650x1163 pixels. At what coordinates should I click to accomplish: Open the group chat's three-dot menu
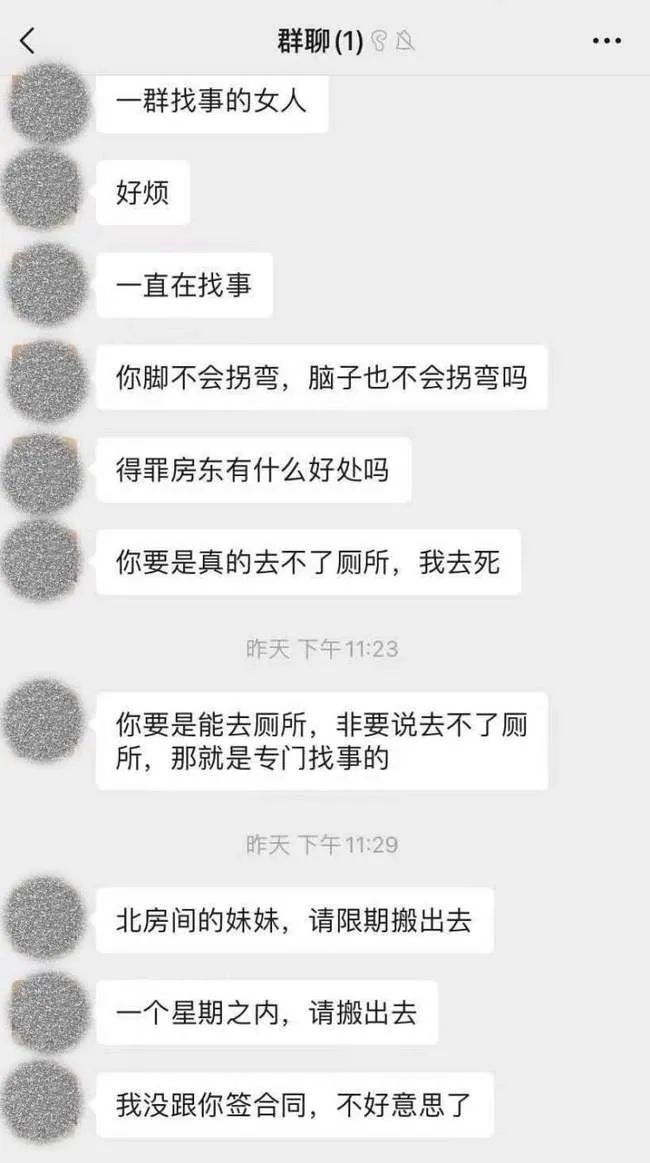606,41
